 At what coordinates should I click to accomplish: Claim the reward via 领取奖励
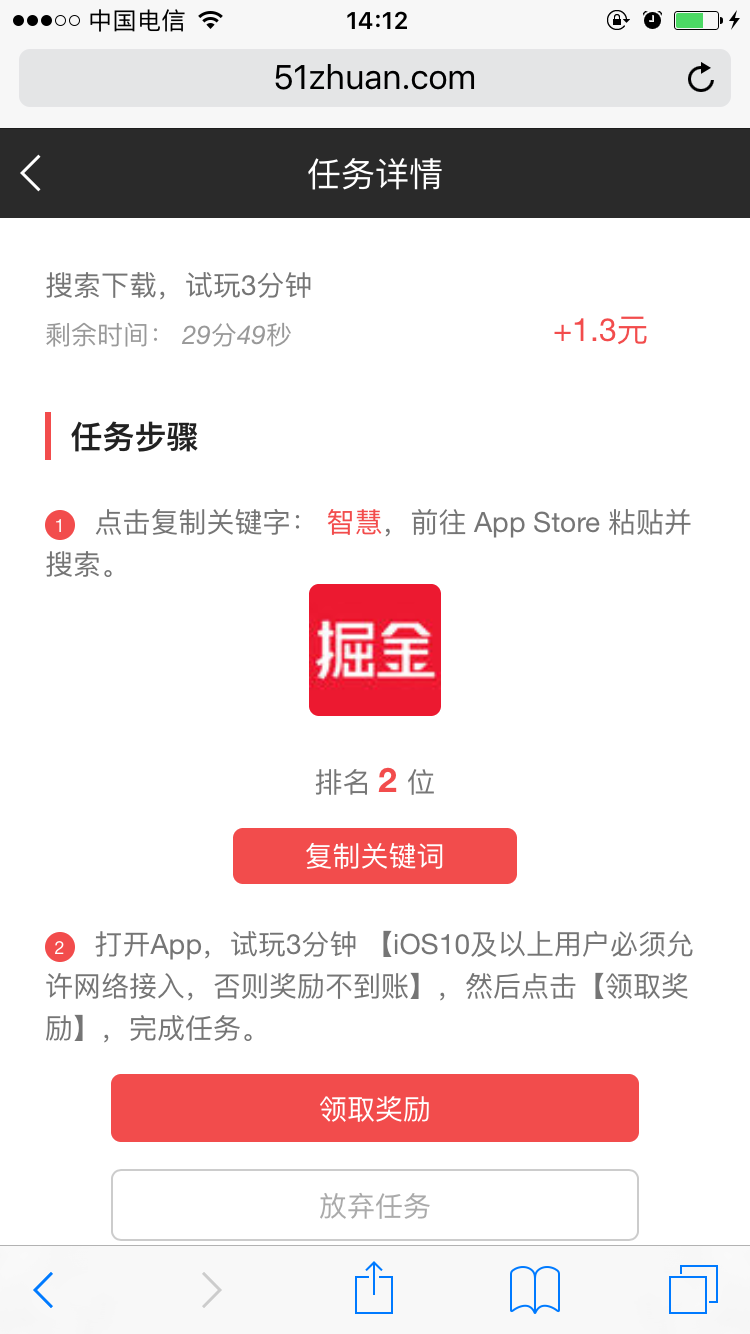[x=375, y=1108]
